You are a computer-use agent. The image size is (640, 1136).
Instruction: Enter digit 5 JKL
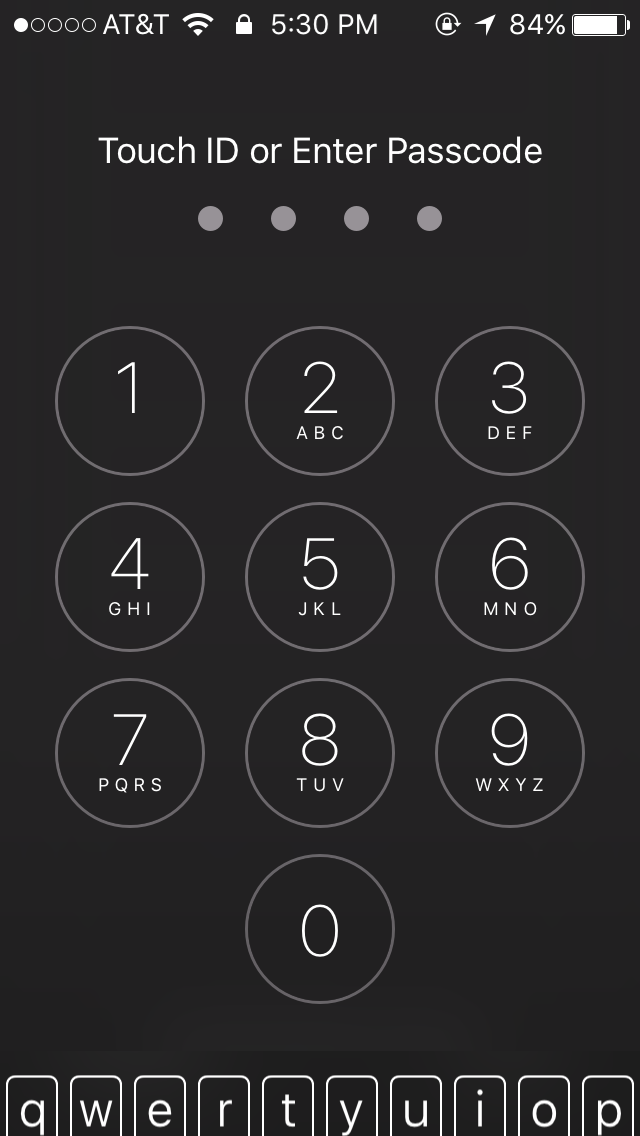pyautogui.click(x=320, y=577)
